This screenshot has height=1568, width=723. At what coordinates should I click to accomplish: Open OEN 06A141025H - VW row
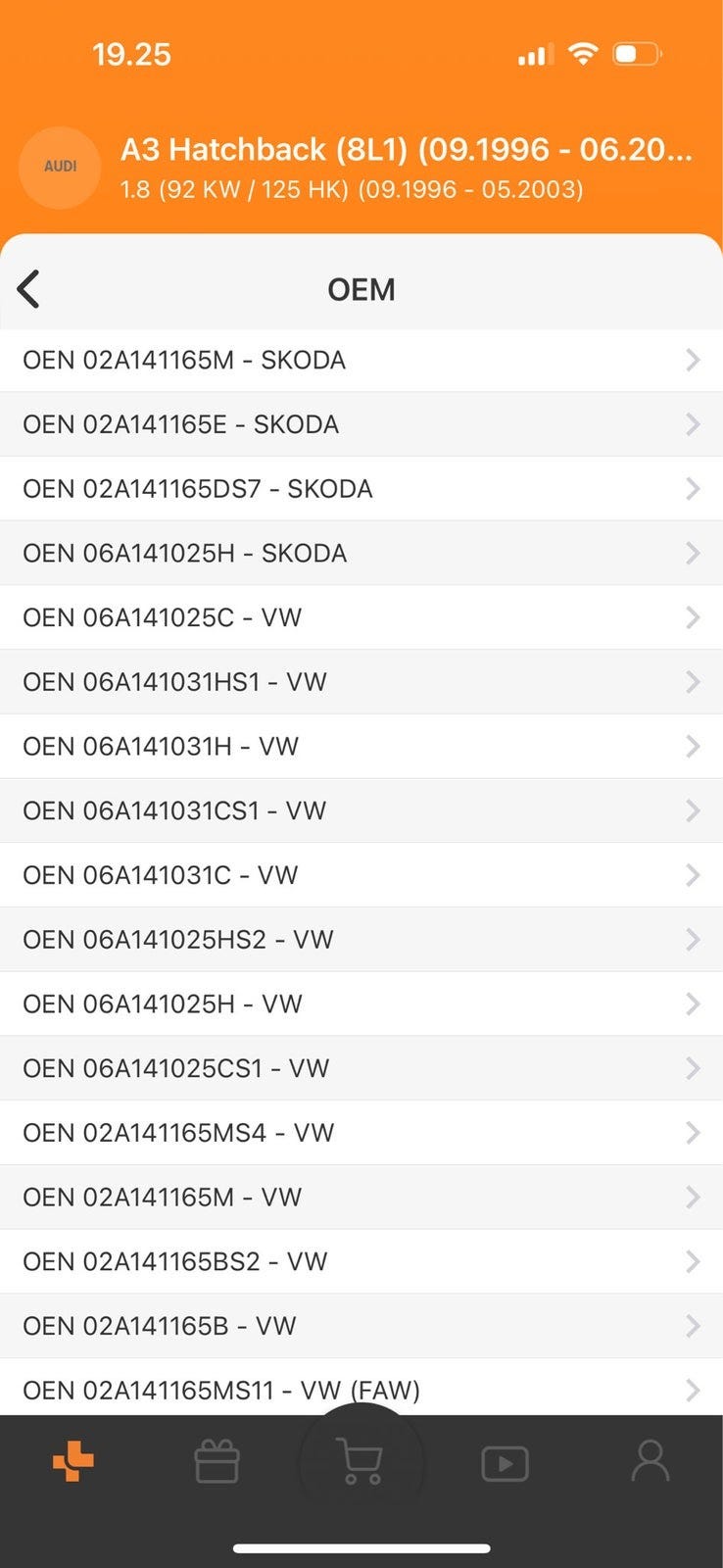pos(361,1004)
